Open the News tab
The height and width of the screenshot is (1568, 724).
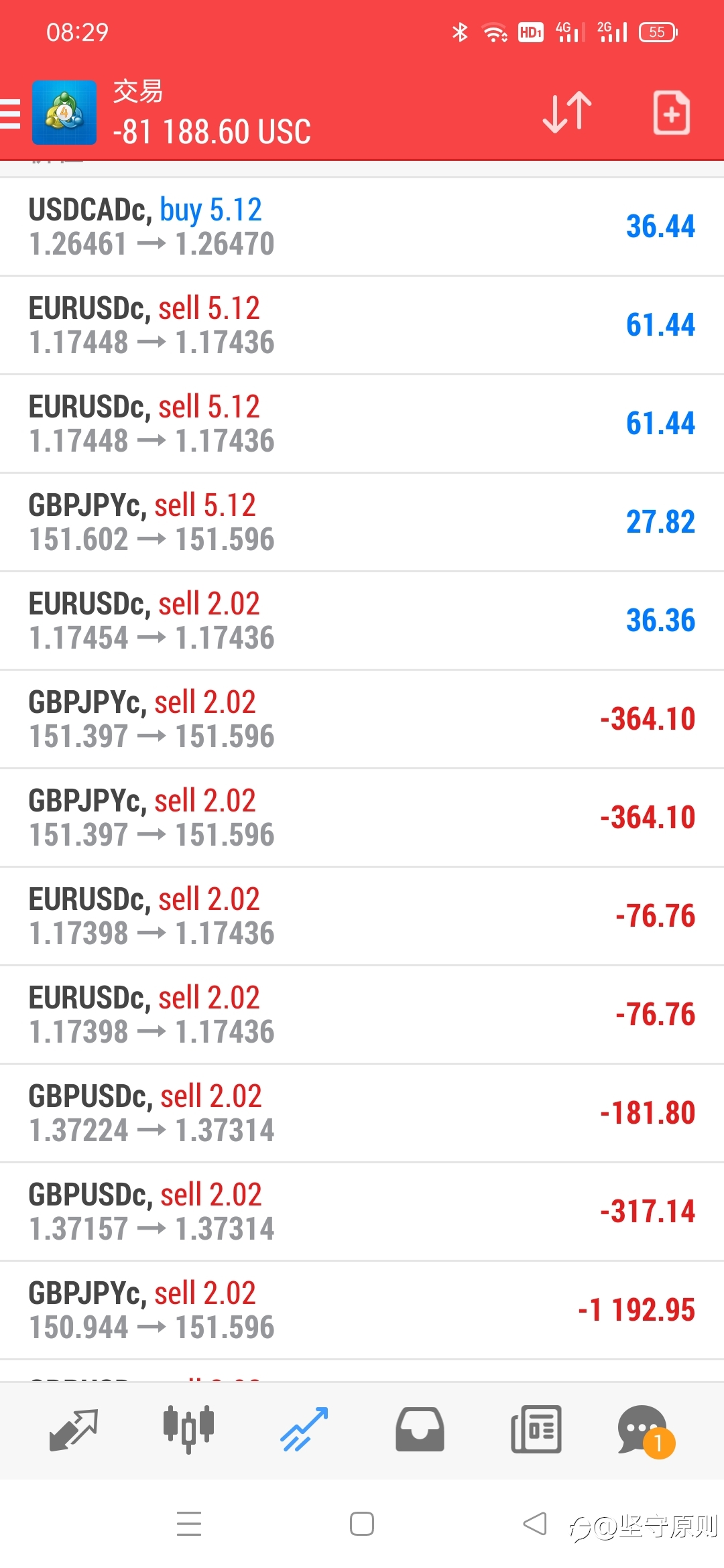(536, 1429)
